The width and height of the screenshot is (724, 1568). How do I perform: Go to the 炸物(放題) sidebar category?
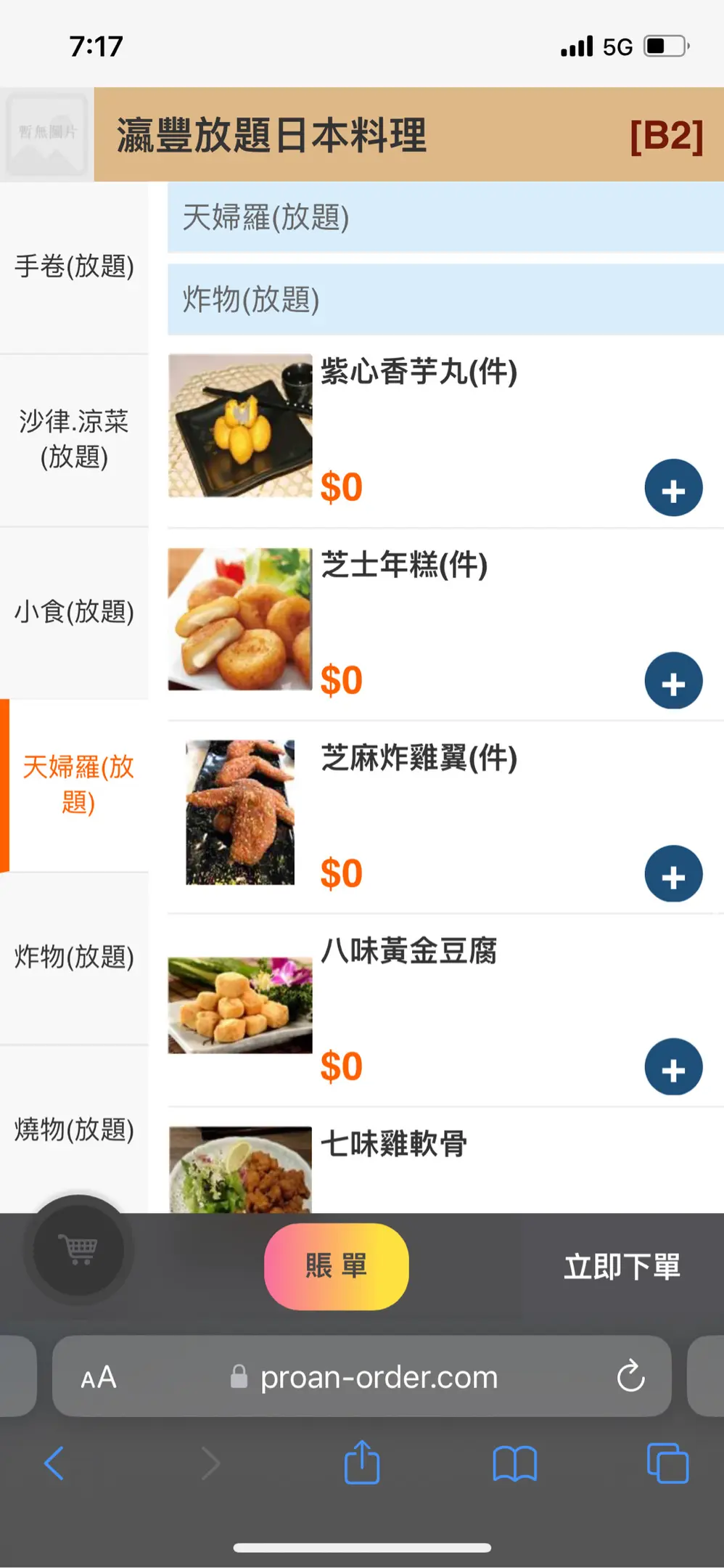74,957
